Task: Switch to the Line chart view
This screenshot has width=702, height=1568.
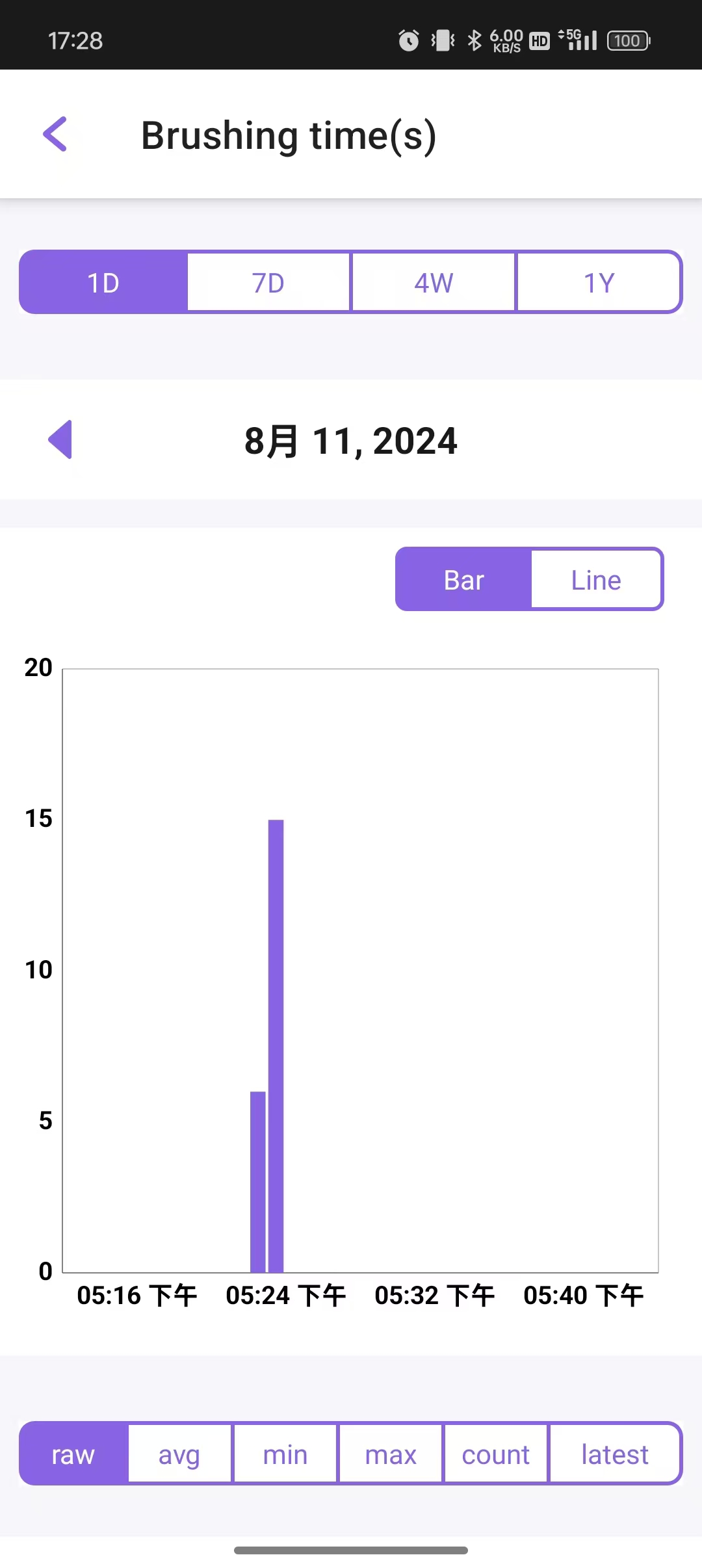Action: [x=596, y=580]
